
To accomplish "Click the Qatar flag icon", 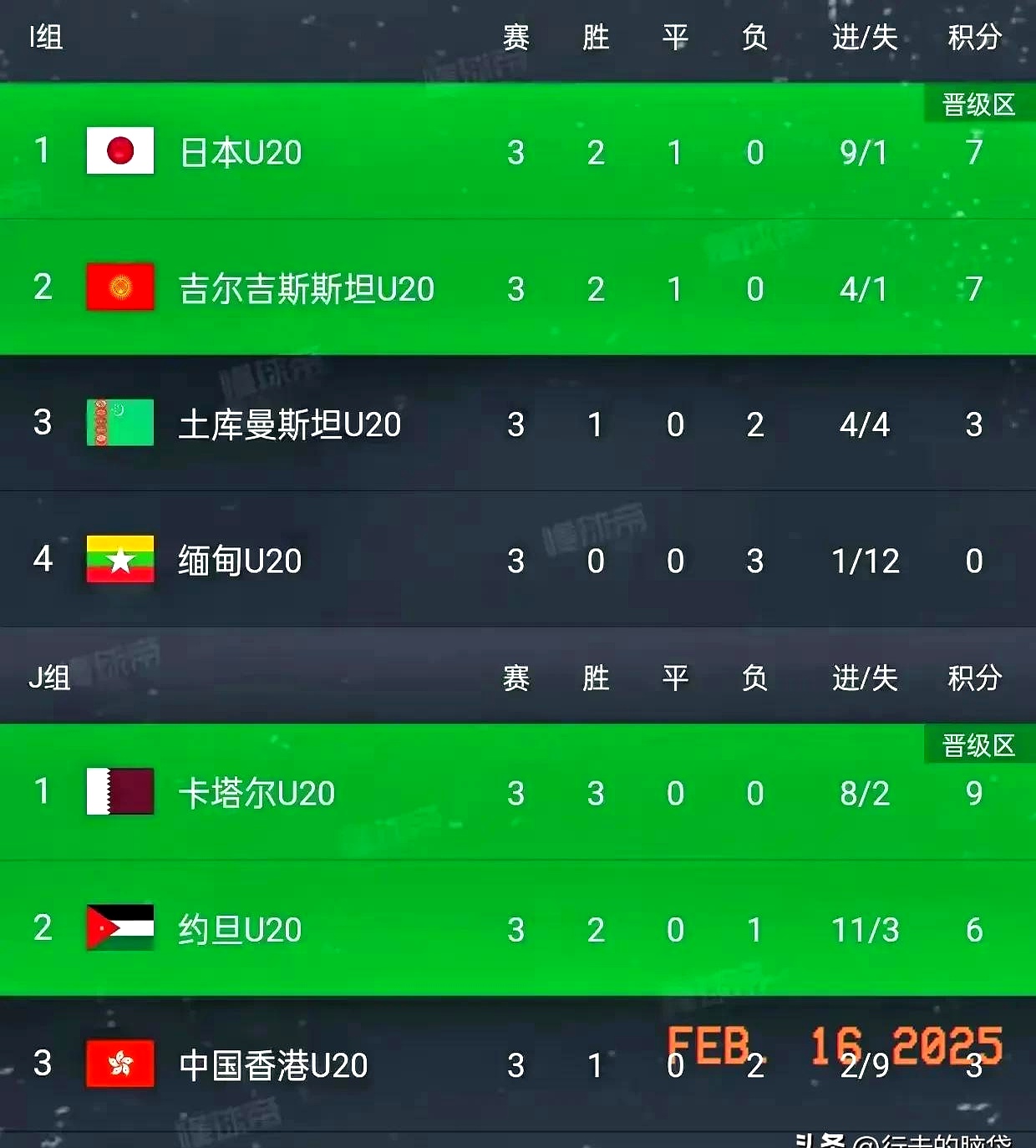I will pyautogui.click(x=119, y=794).
